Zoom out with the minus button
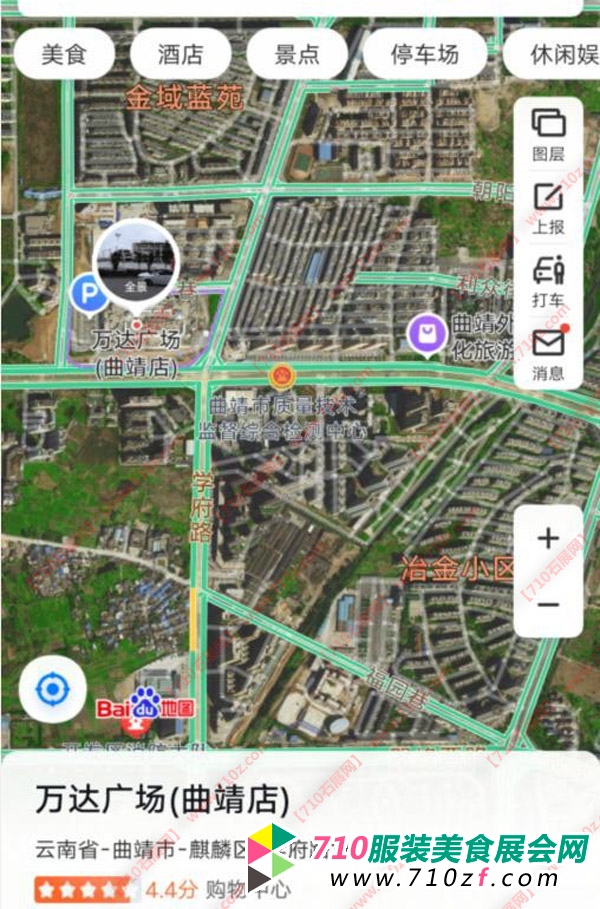 548,604
